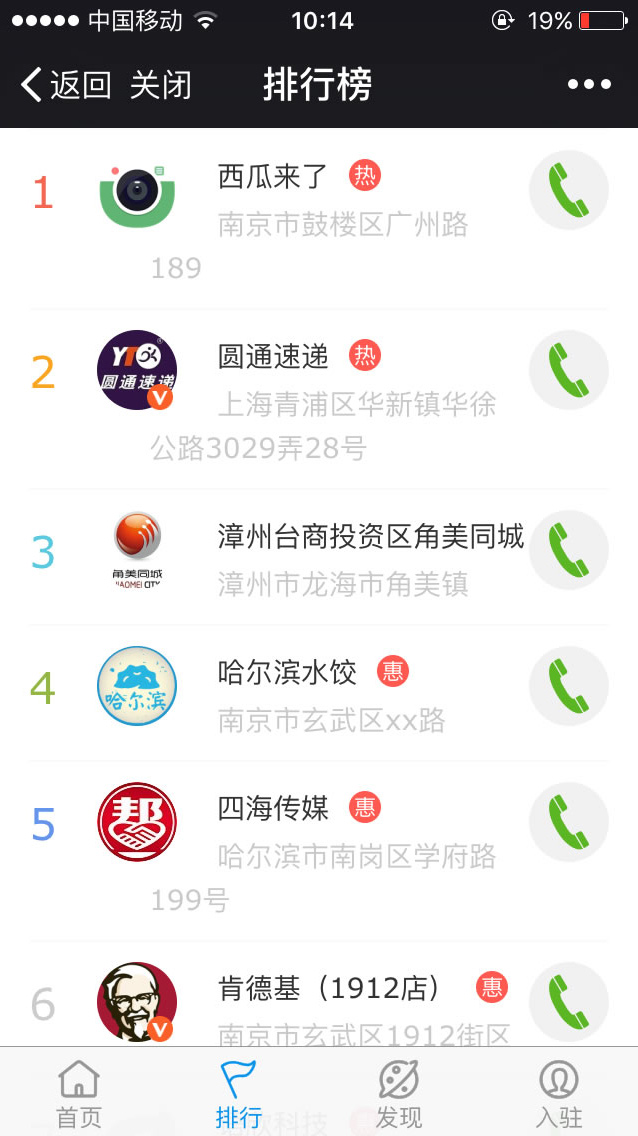Tap the 返回 back button

tap(66, 85)
